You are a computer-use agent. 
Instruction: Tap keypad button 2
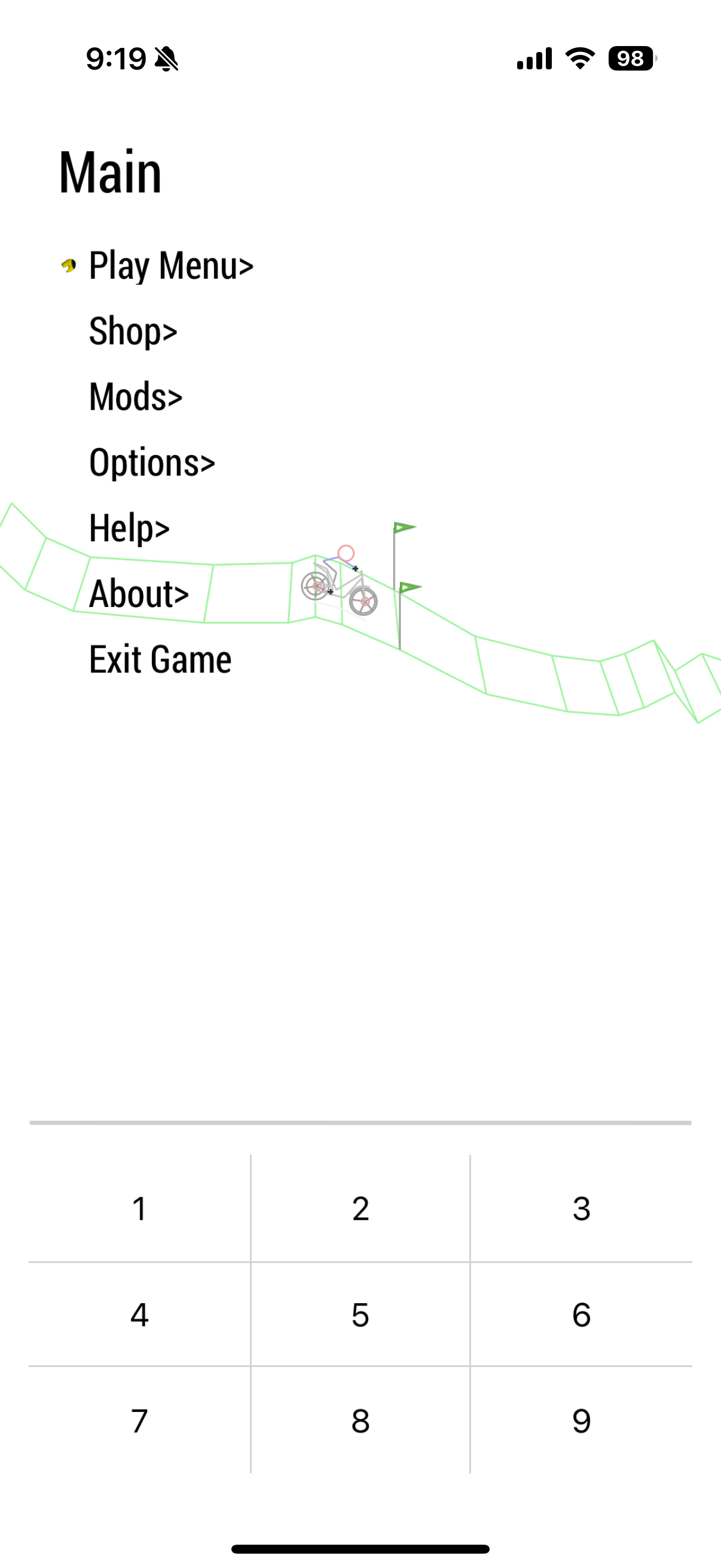tap(360, 1209)
